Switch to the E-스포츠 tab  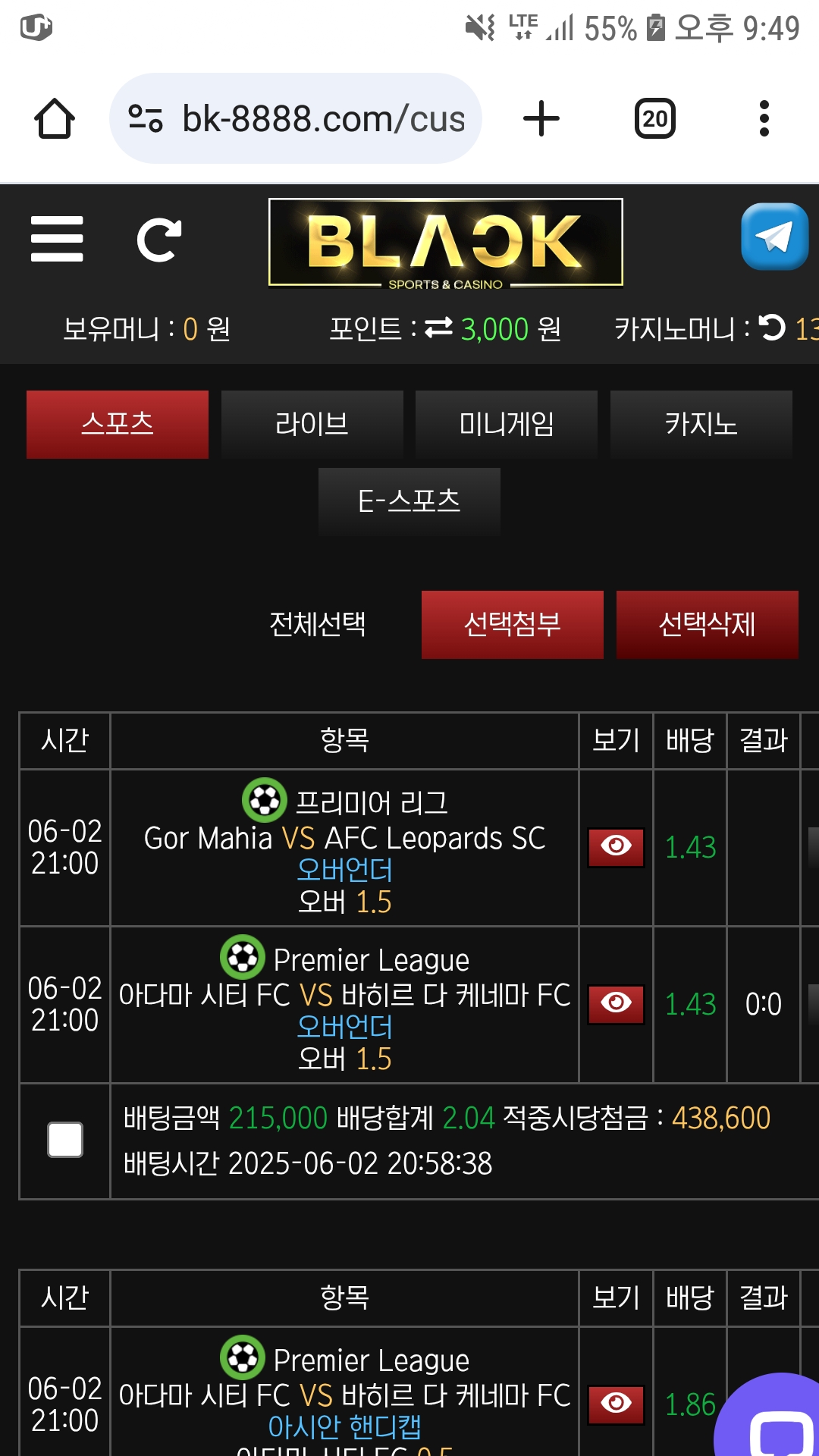click(409, 501)
